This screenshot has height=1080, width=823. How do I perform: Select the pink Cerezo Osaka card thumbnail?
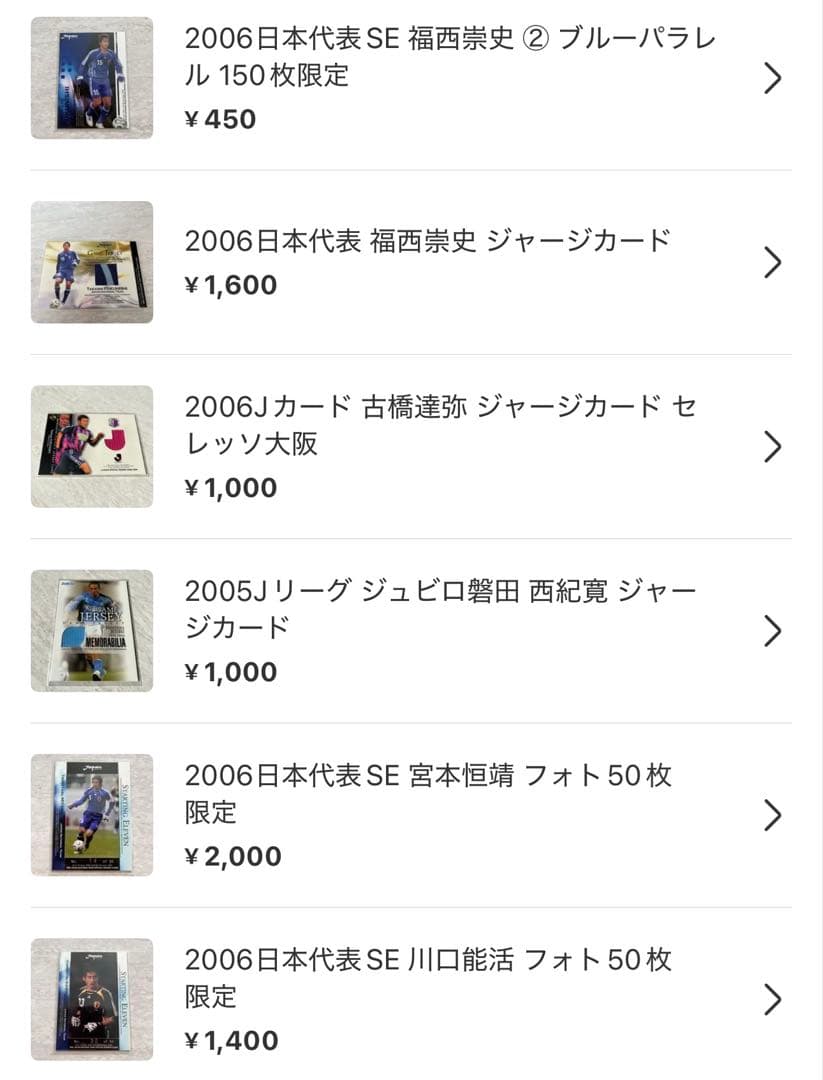coord(91,446)
